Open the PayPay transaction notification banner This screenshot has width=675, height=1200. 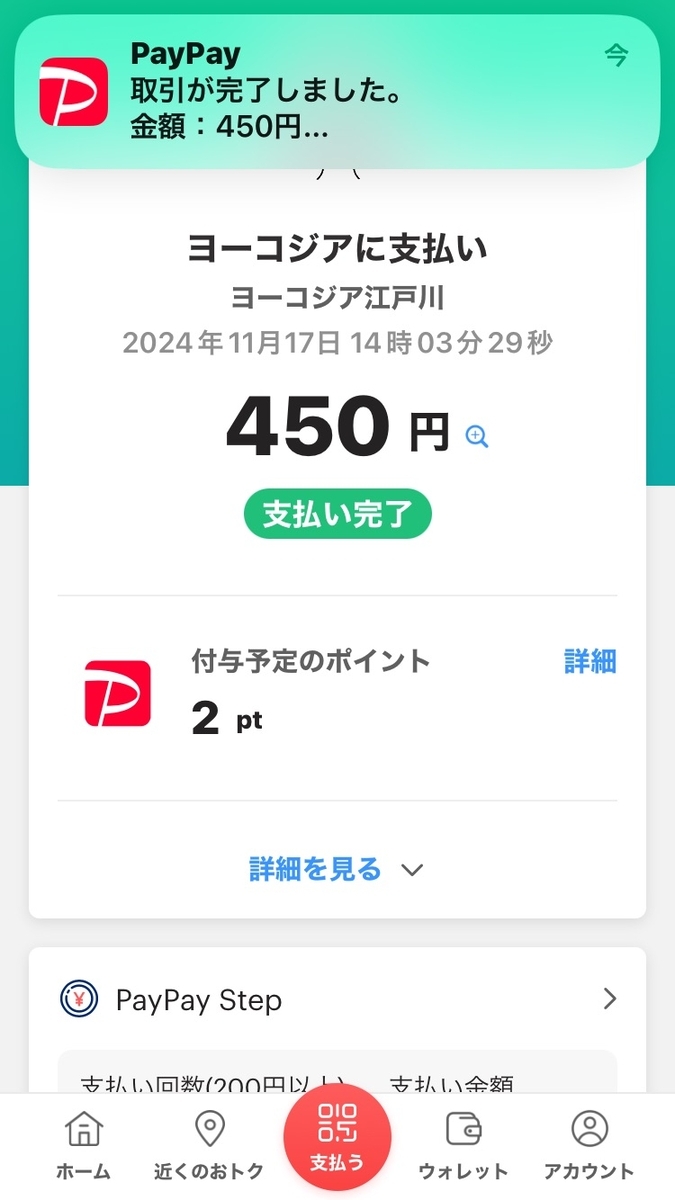tap(337, 91)
